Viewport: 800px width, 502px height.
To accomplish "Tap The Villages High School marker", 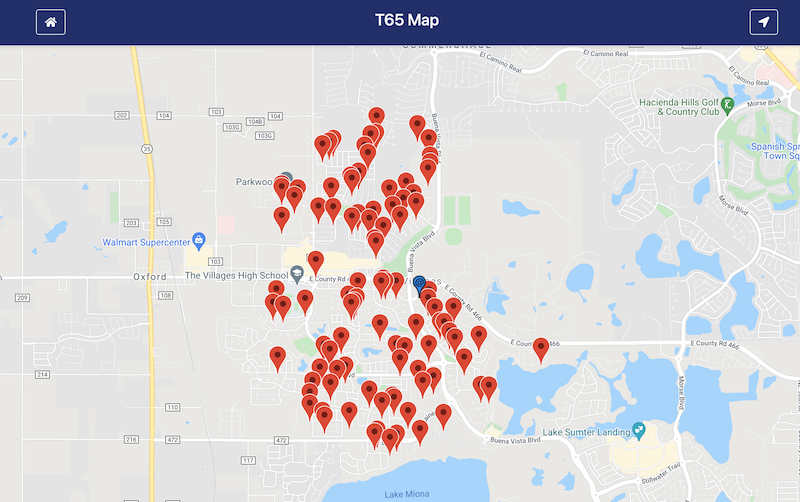I will [x=296, y=275].
